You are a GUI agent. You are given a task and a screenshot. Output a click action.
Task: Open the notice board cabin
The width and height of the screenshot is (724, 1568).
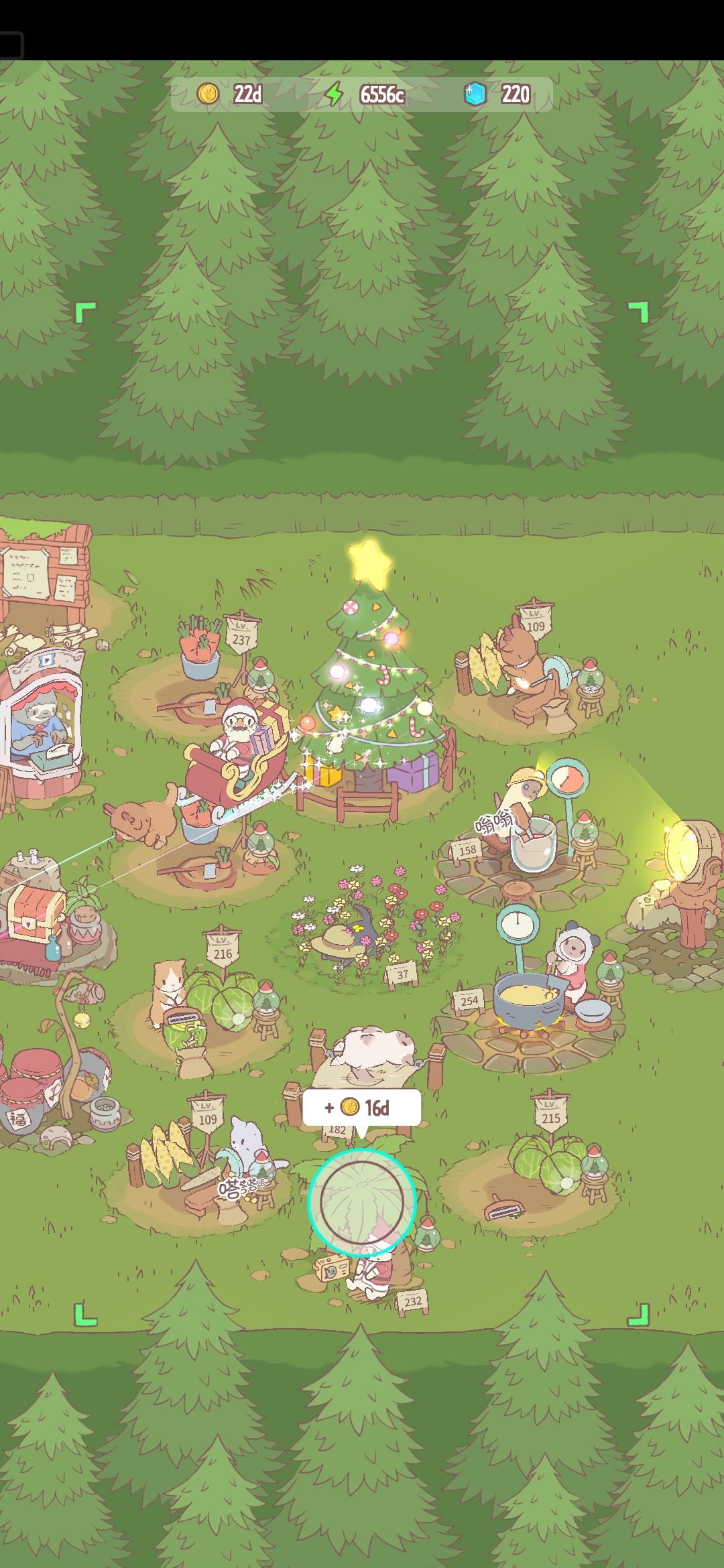(44, 576)
